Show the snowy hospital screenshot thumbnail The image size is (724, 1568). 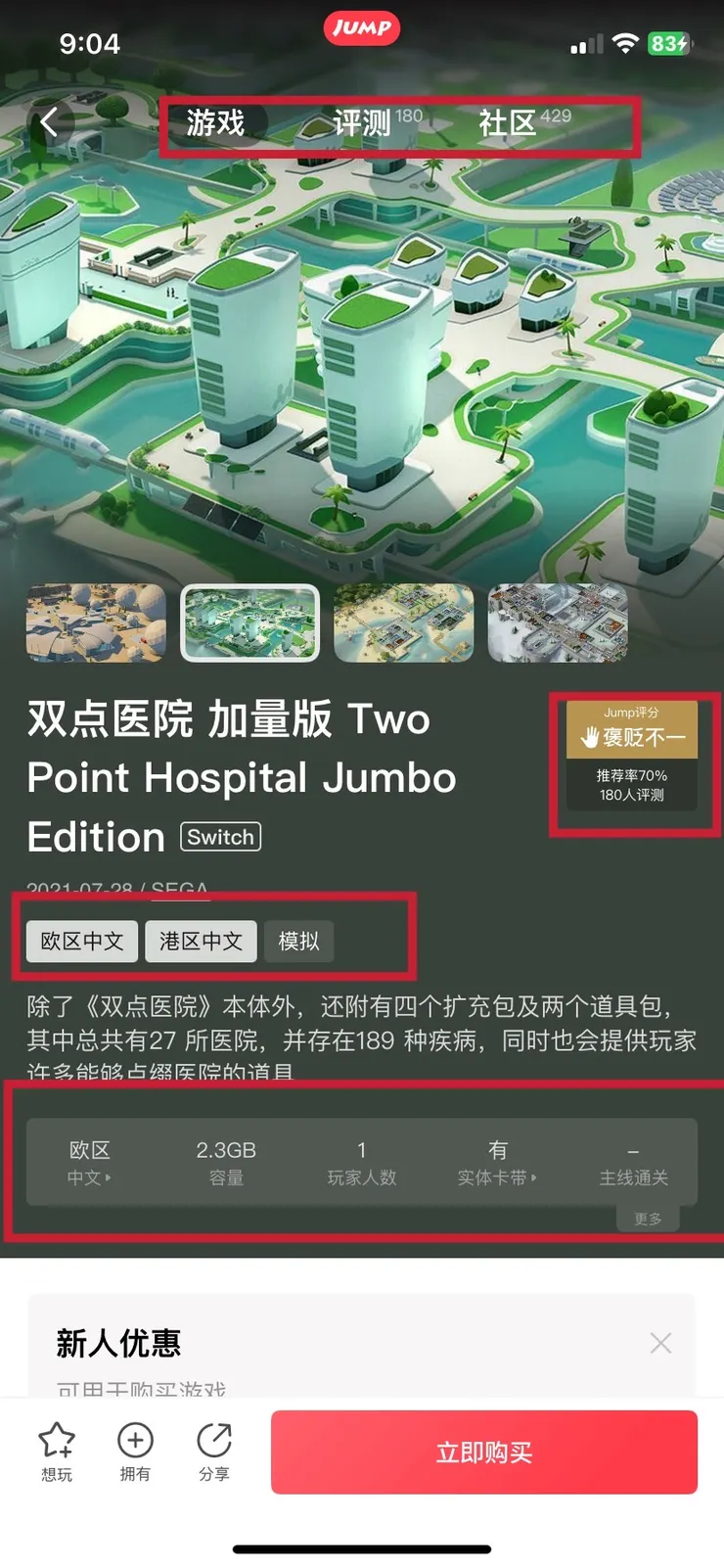[x=558, y=623]
